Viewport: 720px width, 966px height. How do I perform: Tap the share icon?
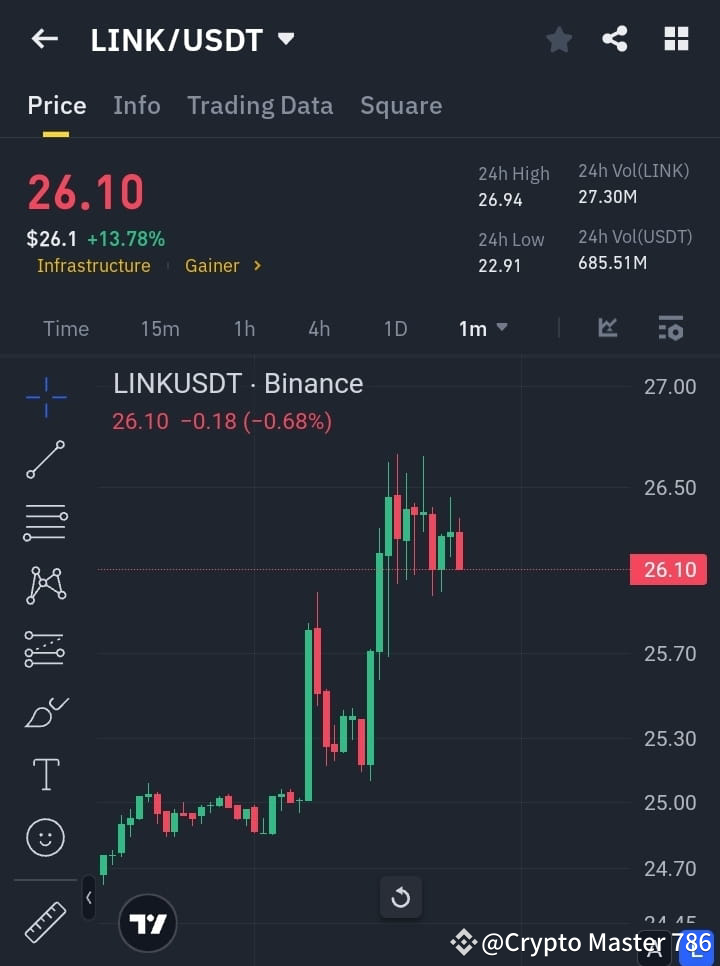[615, 39]
